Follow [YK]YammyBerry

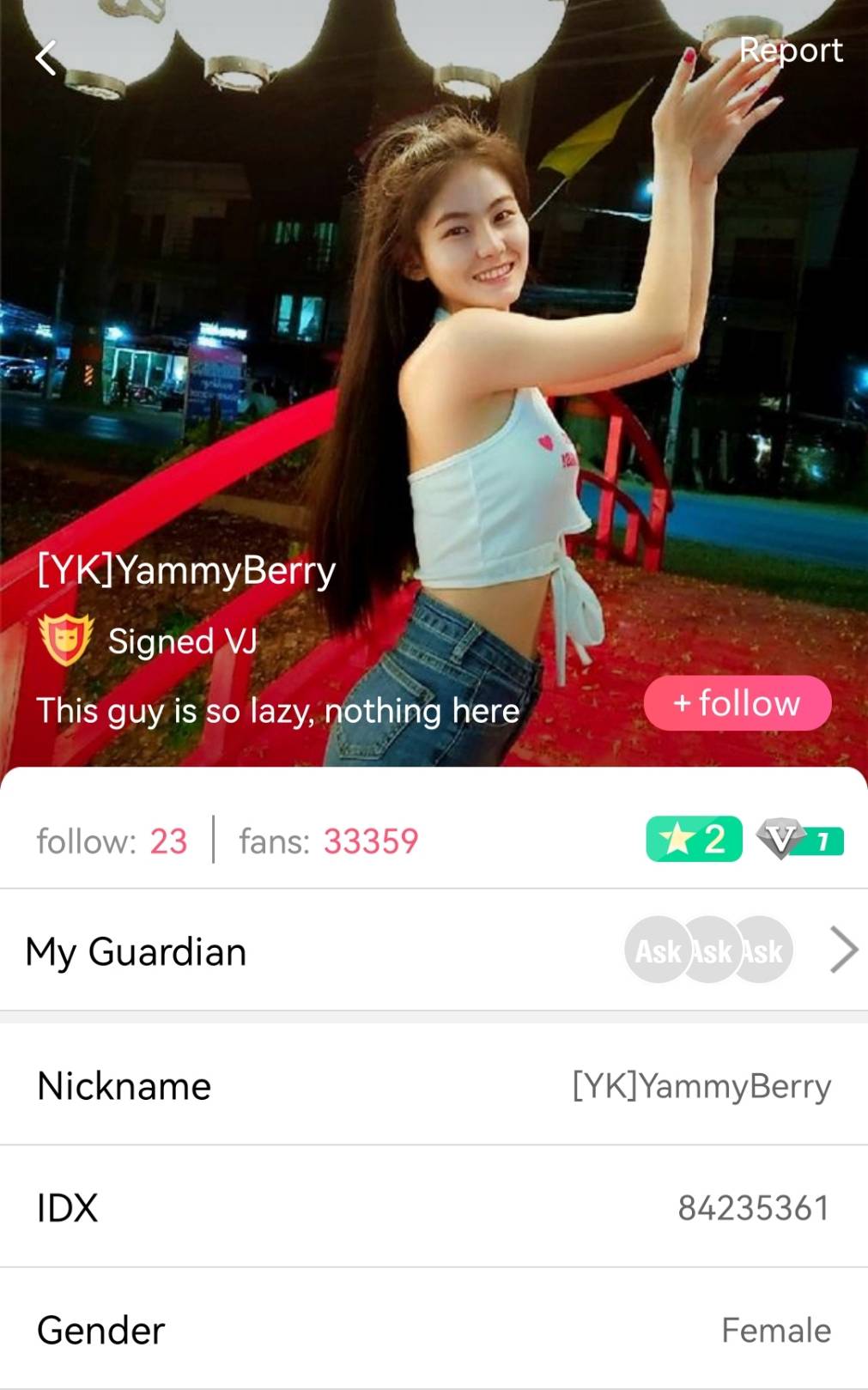point(737,703)
